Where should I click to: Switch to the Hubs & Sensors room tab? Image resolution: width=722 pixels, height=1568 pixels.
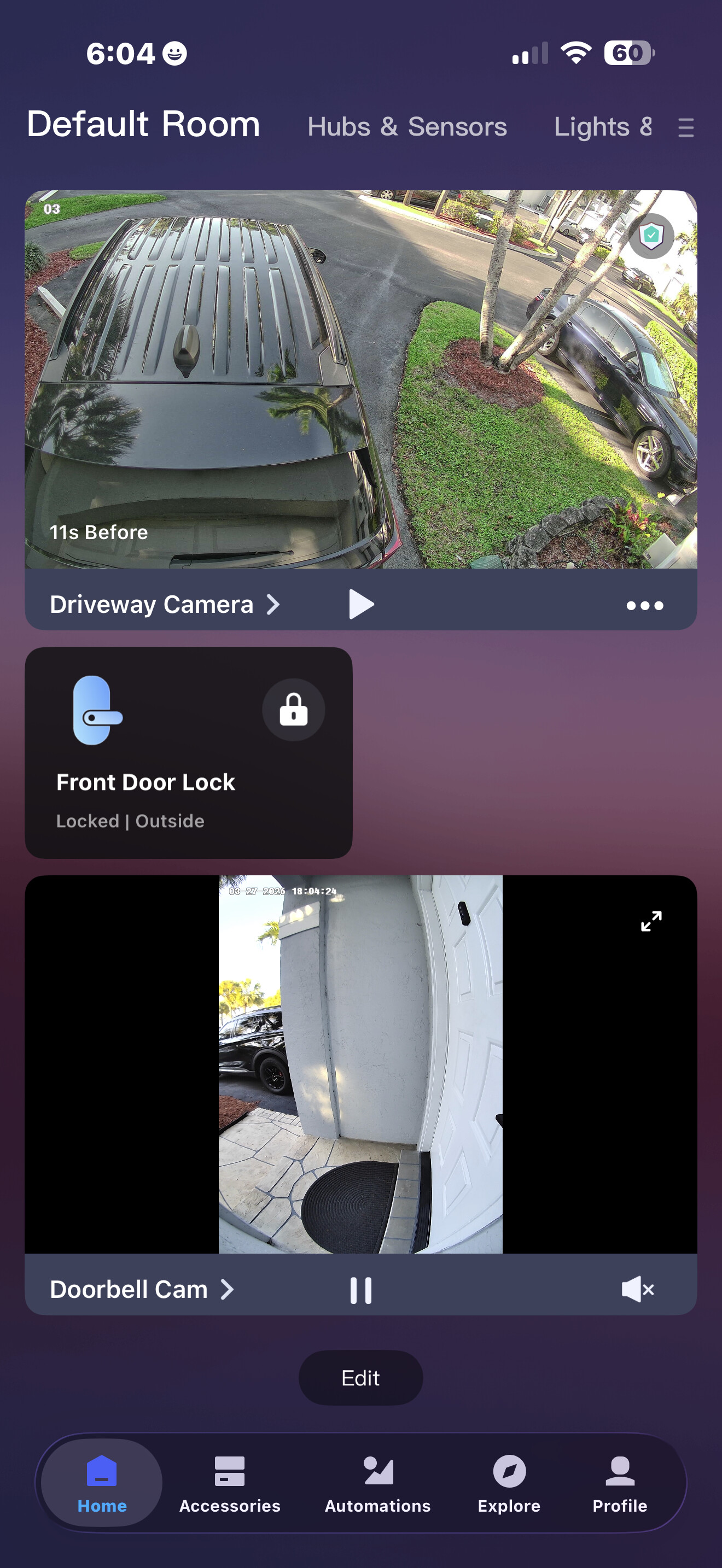(406, 127)
